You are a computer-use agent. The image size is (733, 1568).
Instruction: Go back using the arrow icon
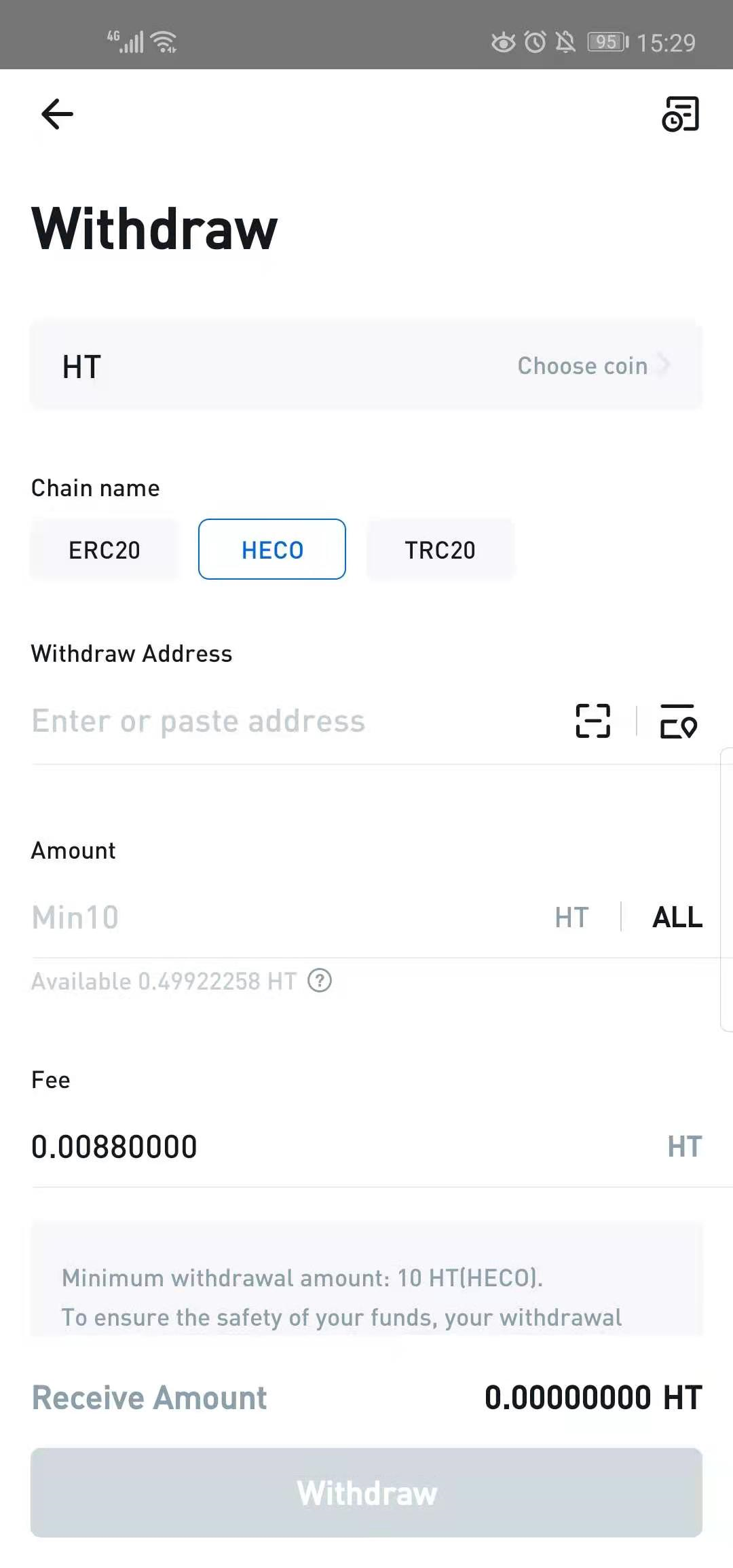(x=57, y=114)
